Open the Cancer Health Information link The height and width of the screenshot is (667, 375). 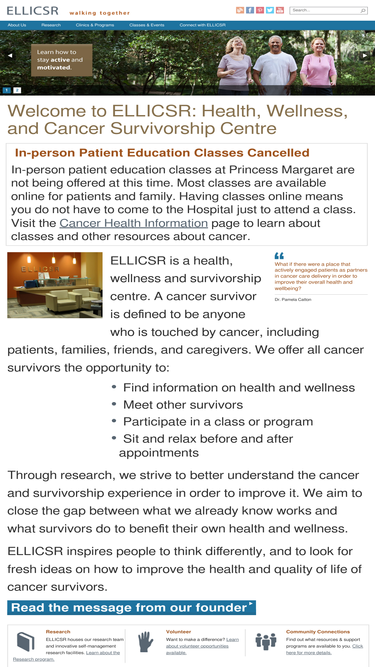click(x=134, y=223)
